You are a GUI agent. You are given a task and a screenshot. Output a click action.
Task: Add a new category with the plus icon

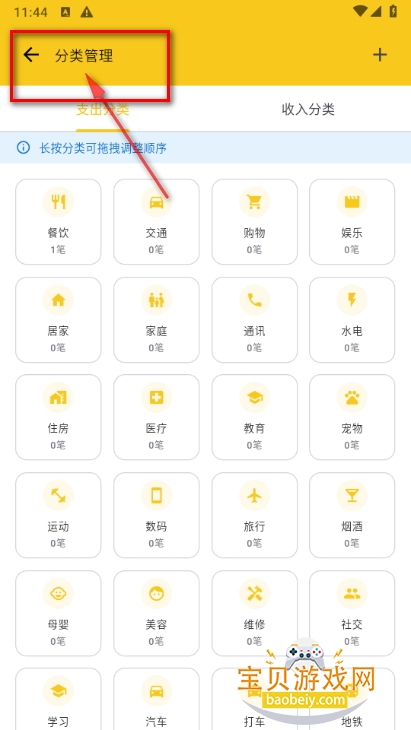pyautogui.click(x=380, y=55)
